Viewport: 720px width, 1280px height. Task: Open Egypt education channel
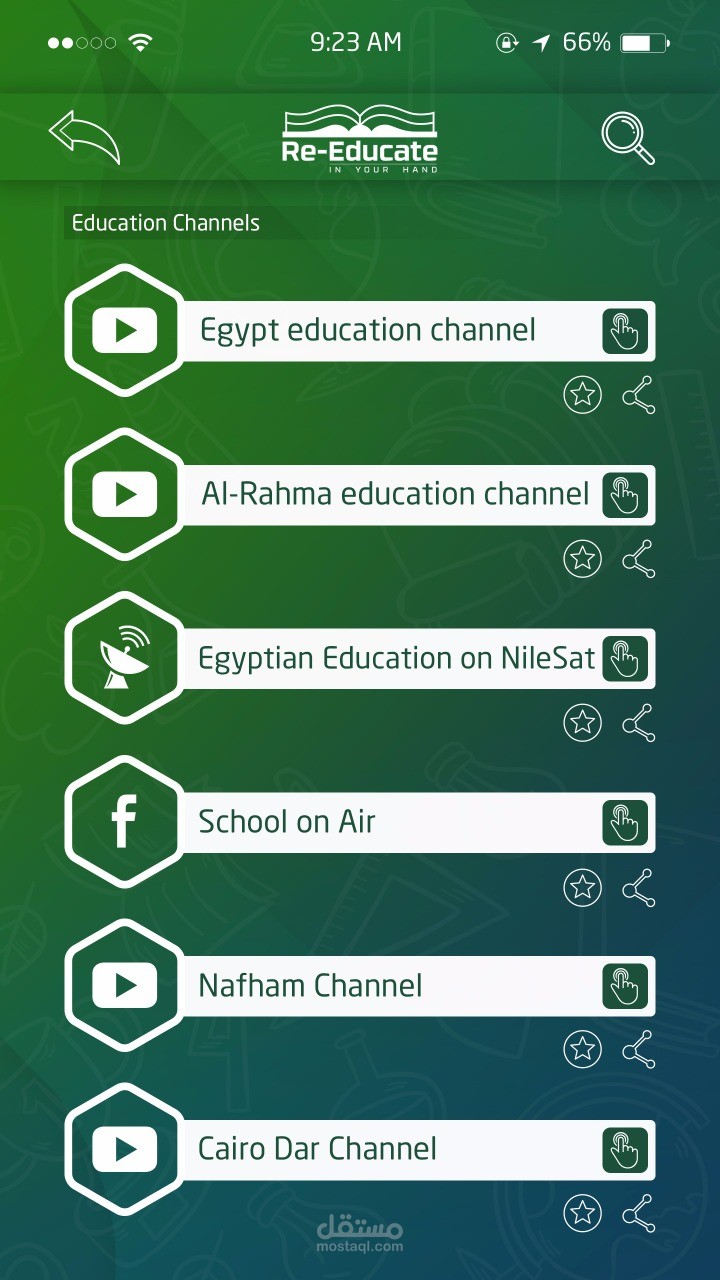(x=625, y=331)
